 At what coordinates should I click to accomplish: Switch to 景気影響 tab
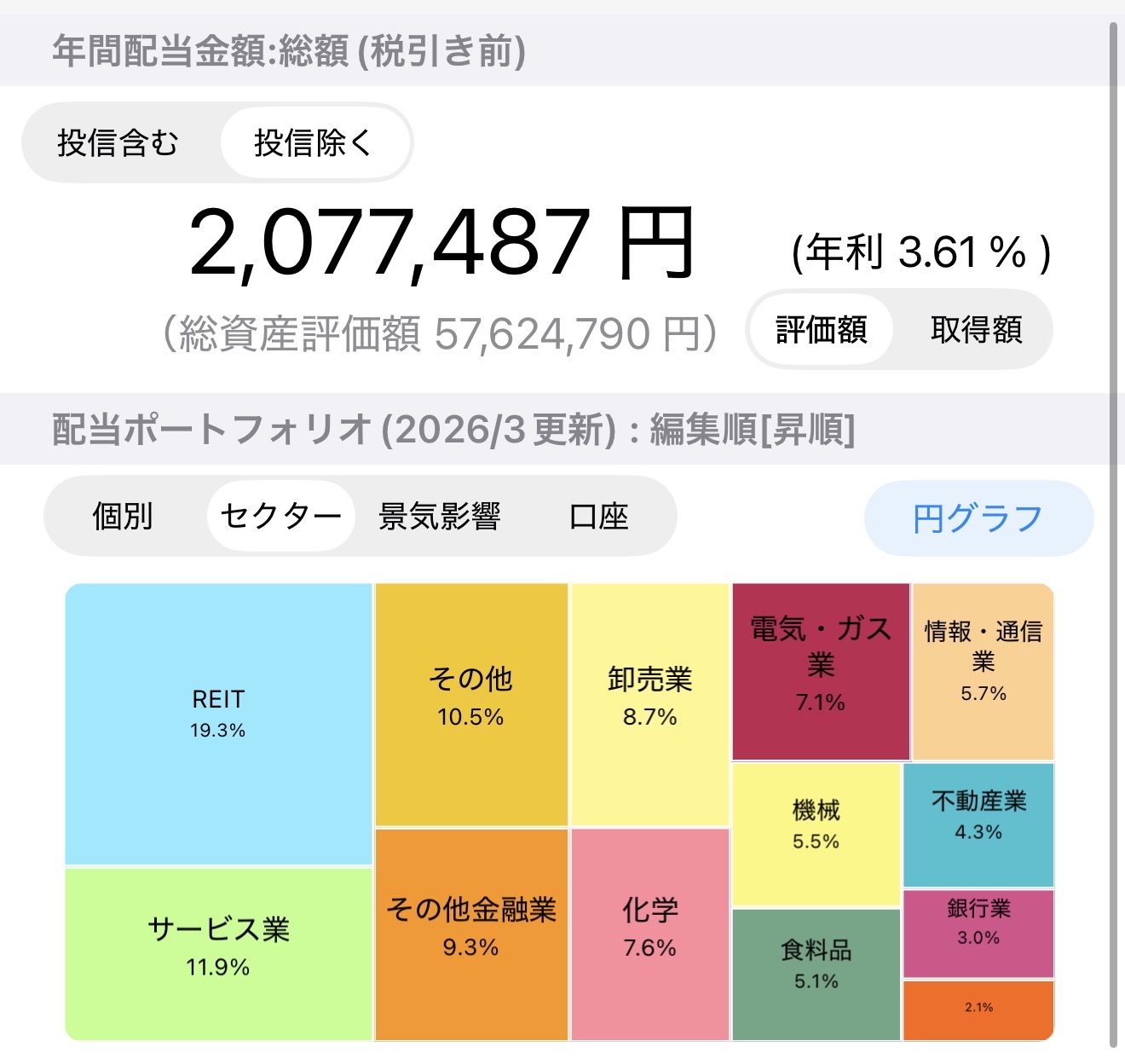point(440,517)
